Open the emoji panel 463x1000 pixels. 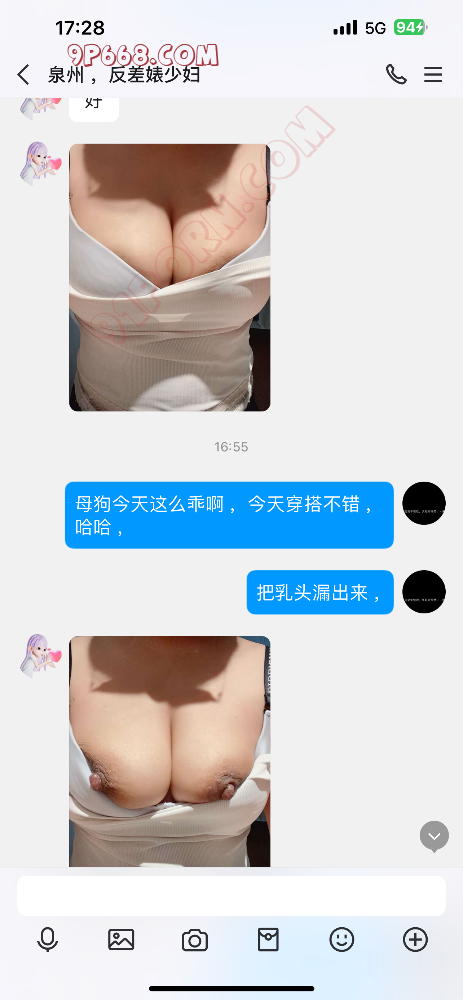click(342, 939)
